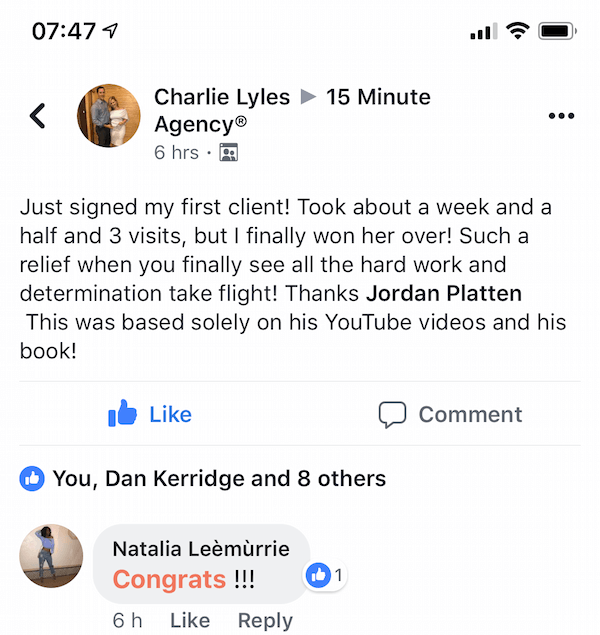This screenshot has width=600, height=635.
Task: Reply to Natalia's comment
Action: (x=265, y=621)
